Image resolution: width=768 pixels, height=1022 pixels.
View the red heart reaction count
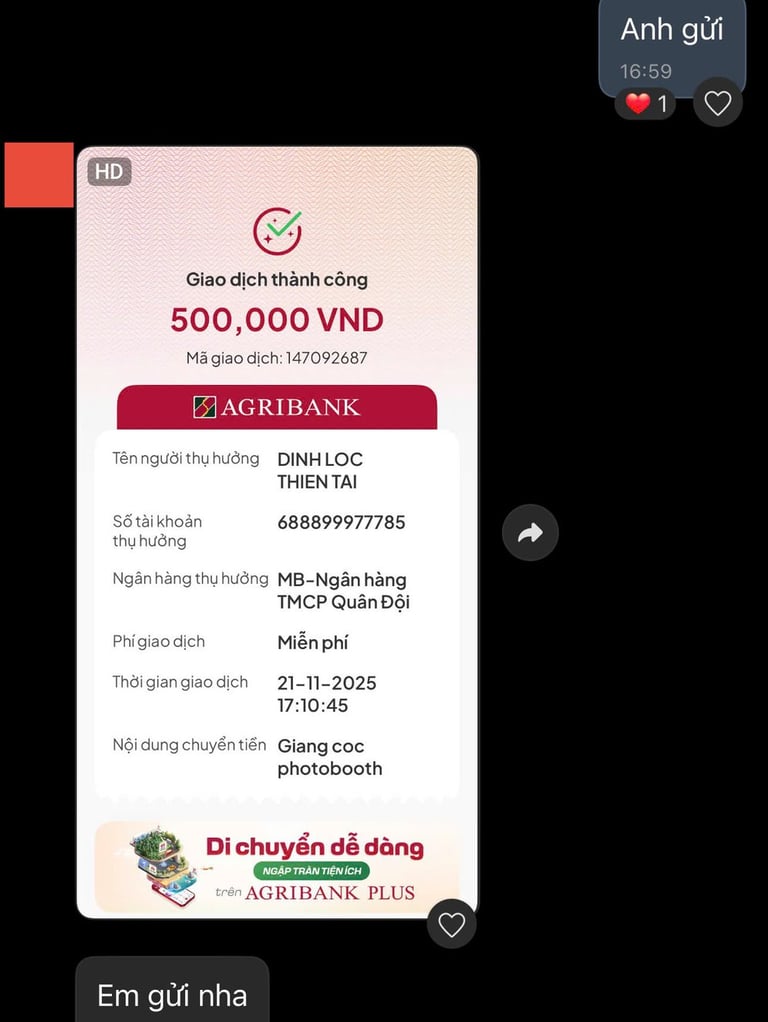[645, 104]
